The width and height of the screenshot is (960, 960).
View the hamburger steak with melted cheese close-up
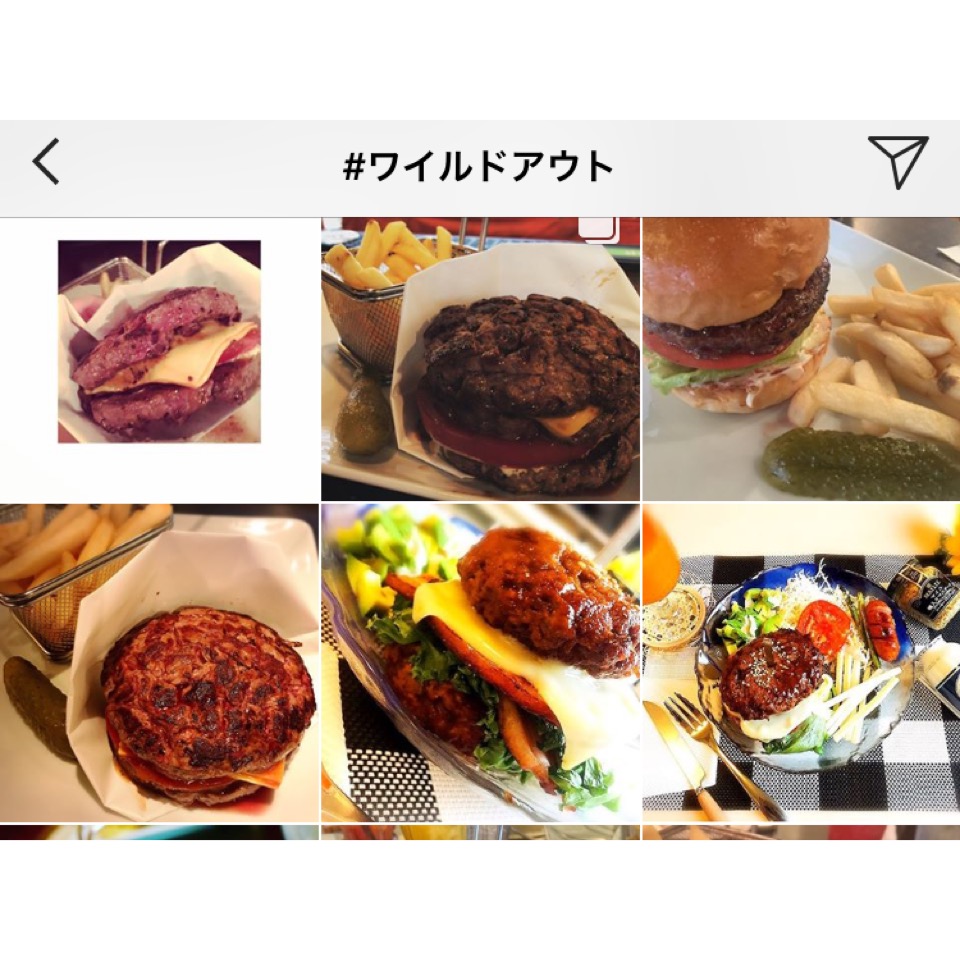(x=480, y=663)
